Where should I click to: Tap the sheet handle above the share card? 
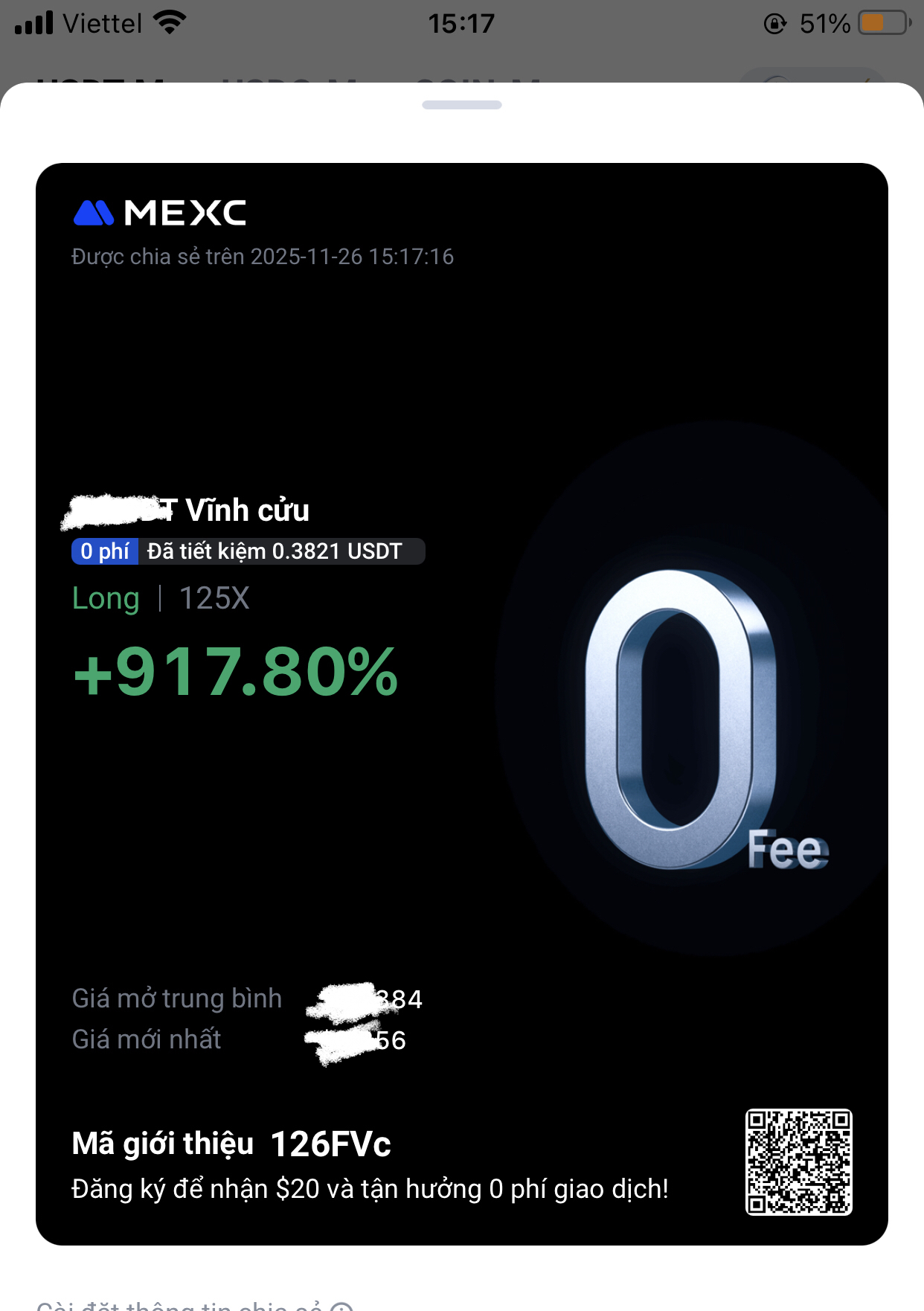(461, 105)
